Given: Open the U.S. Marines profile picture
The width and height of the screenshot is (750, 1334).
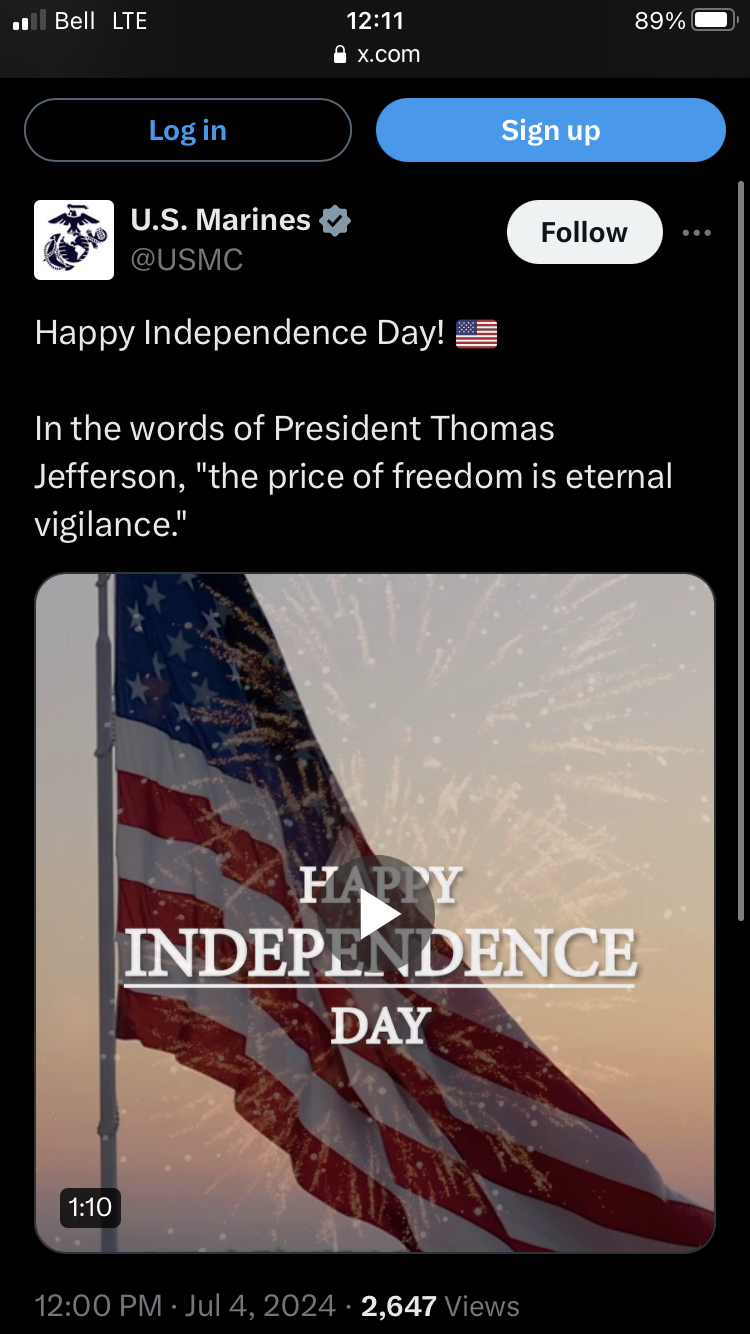Looking at the screenshot, I should point(74,240).
